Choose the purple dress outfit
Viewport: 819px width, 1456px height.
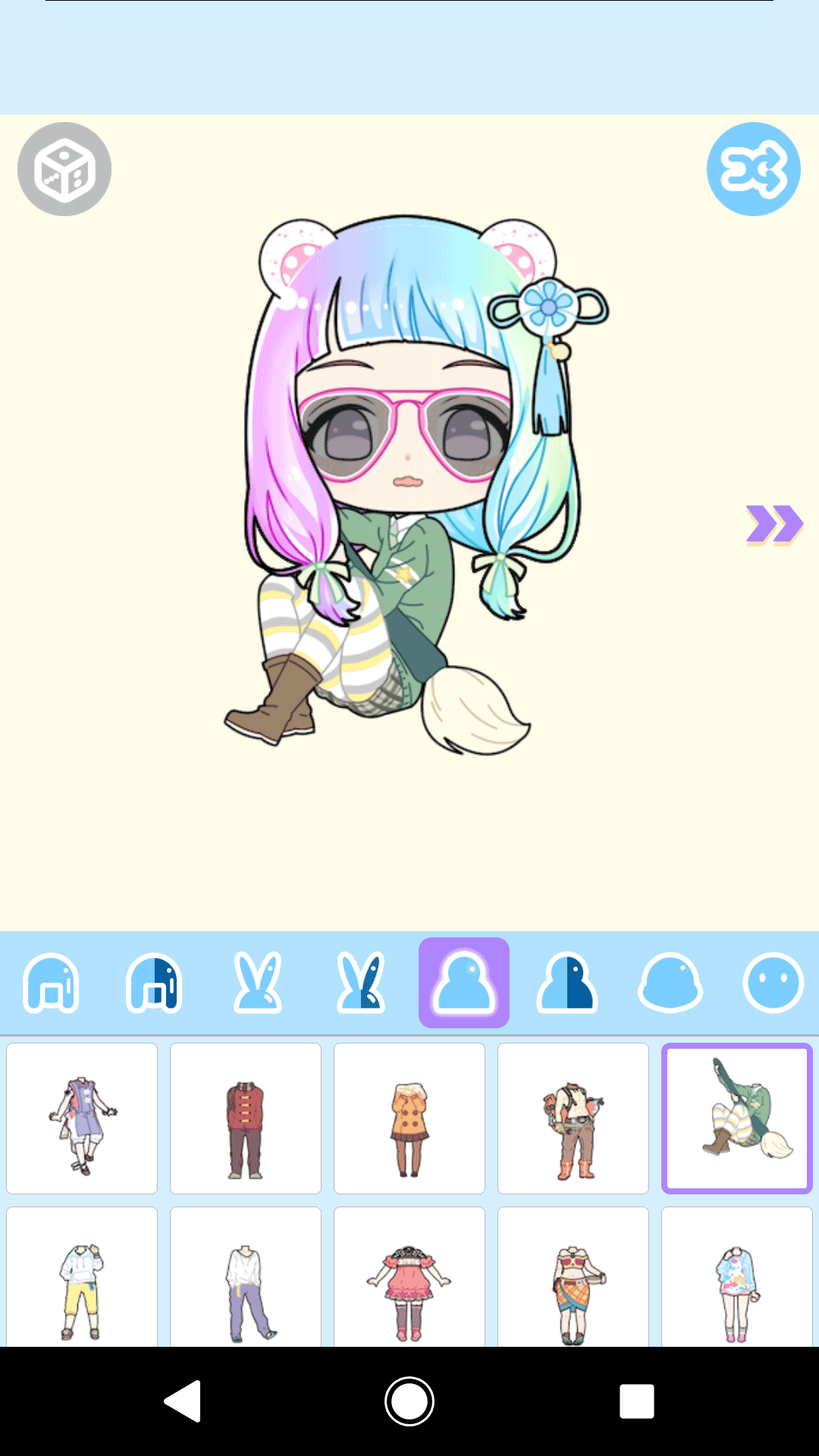coord(82,1119)
